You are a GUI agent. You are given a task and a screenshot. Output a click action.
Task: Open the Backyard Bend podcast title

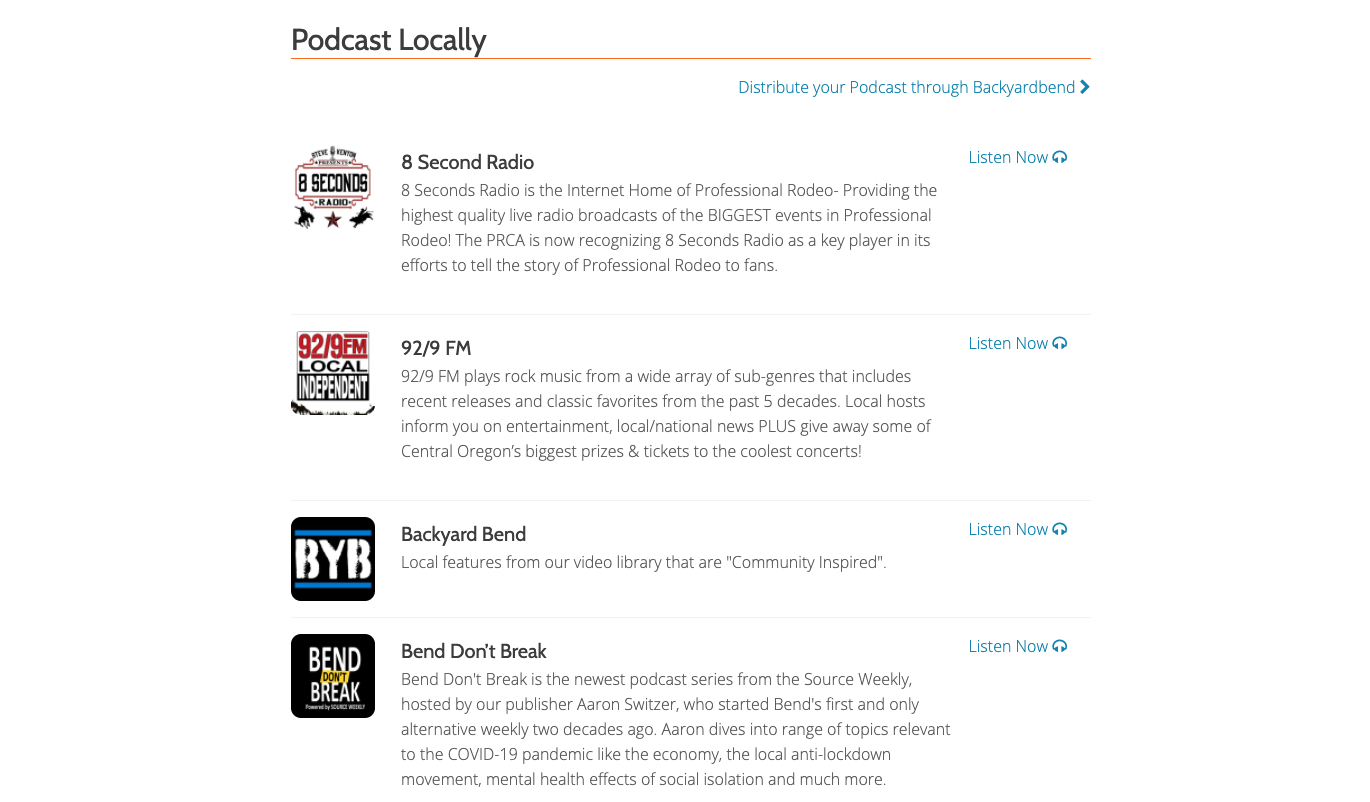[x=463, y=534]
